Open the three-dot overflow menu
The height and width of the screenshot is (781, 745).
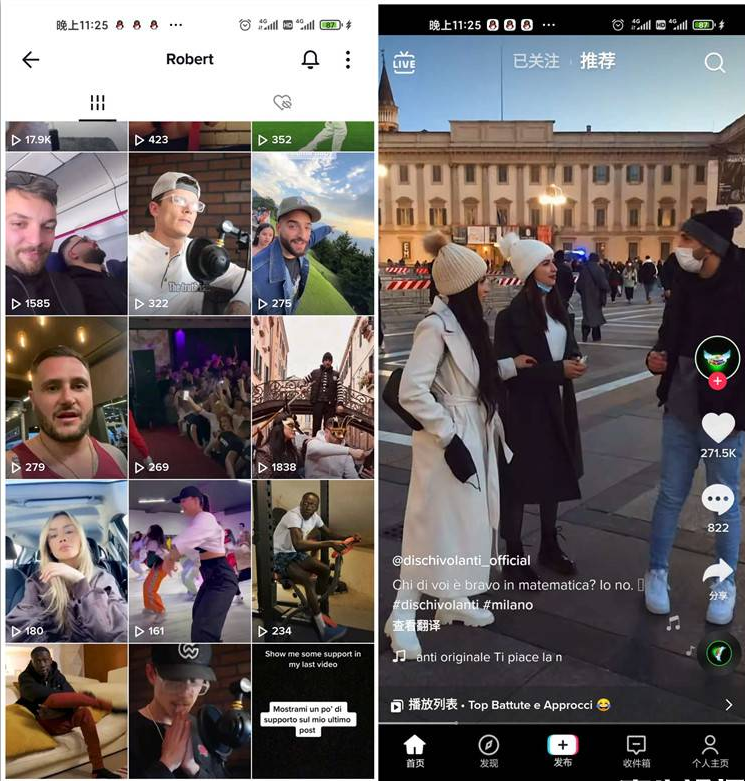(x=347, y=60)
